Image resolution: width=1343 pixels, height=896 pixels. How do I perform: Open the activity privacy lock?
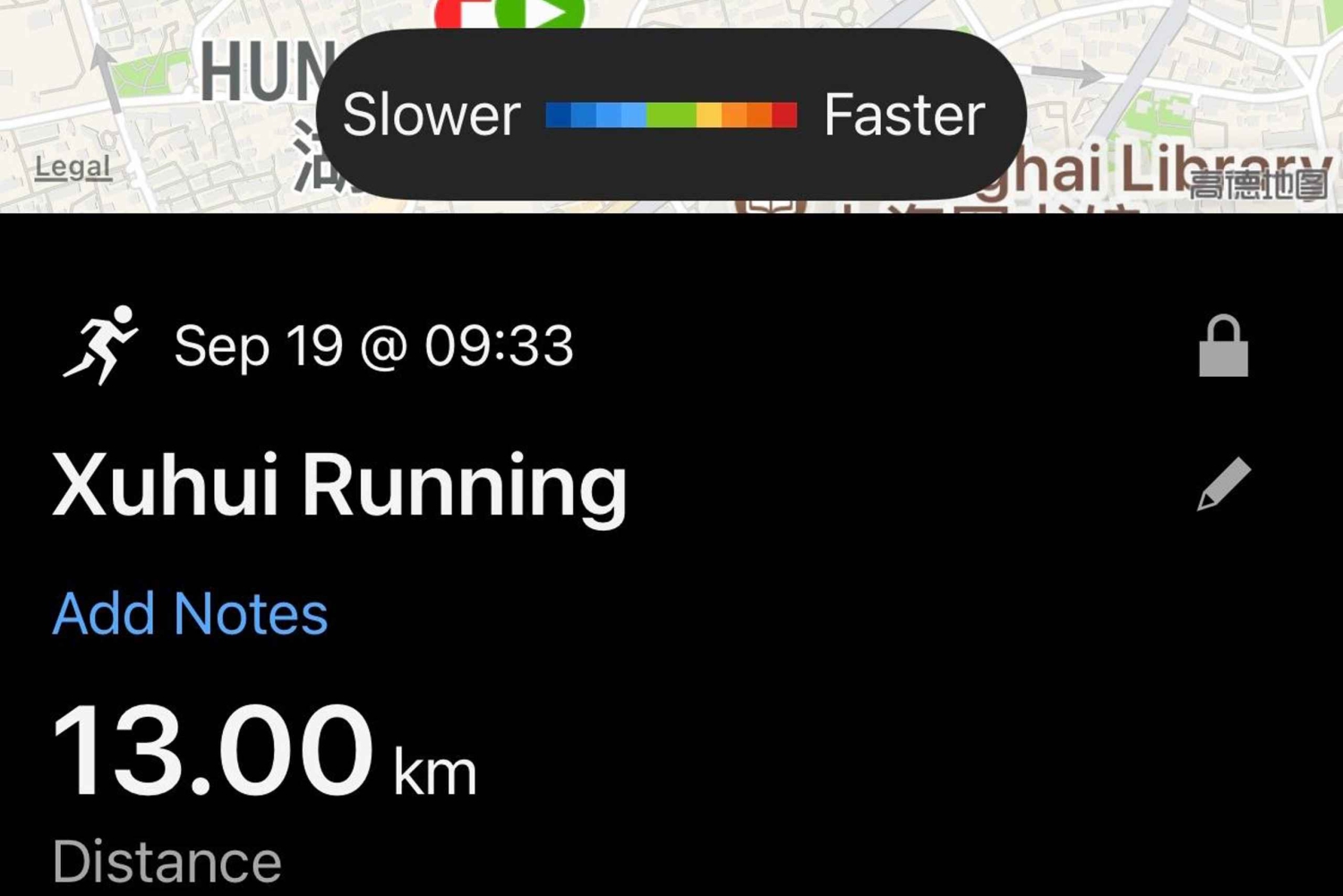coord(1223,346)
